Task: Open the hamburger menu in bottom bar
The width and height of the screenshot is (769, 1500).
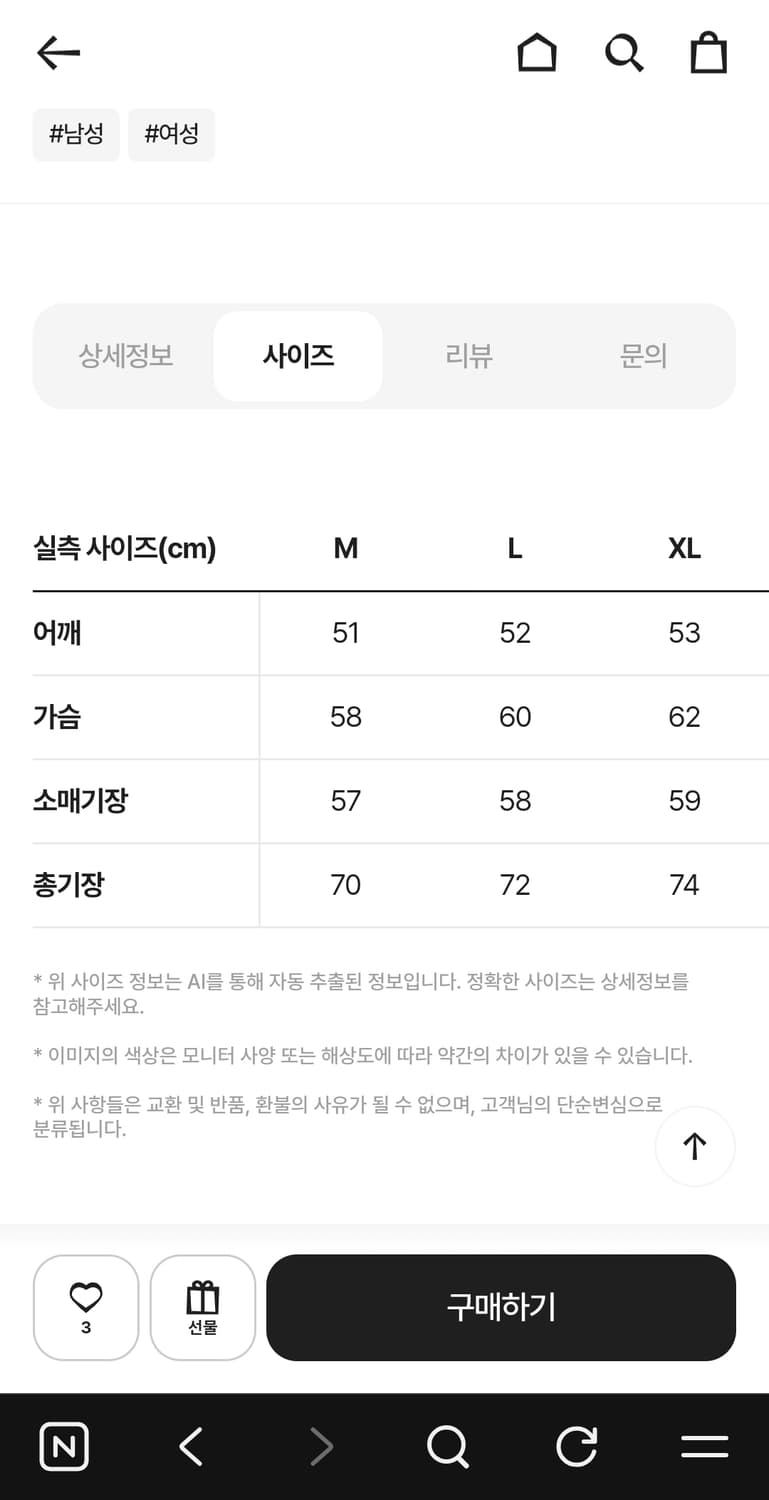Action: point(704,1446)
